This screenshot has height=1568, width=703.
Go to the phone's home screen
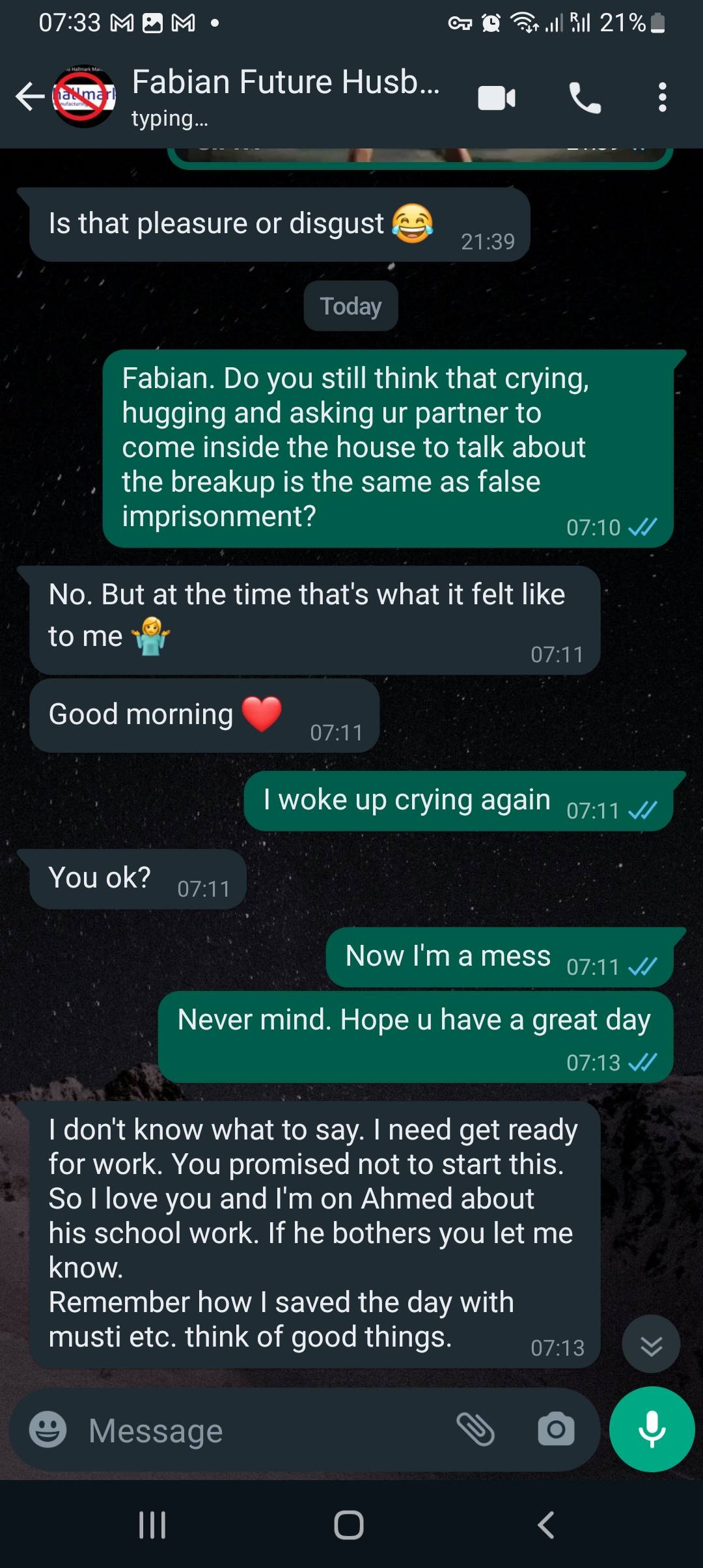point(349,1525)
